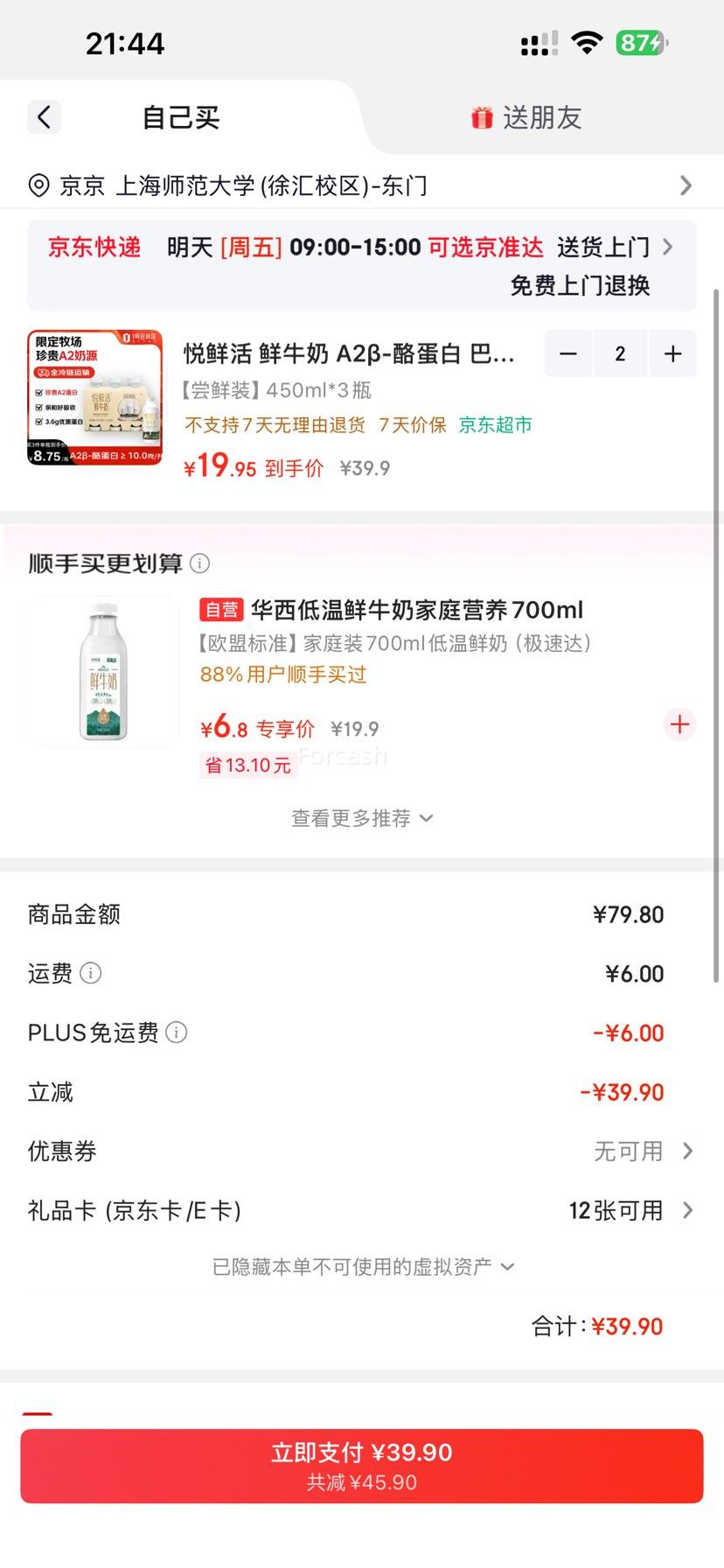Click the 悦鲜活 product thumbnail
Screen dimensions: 724x1568
pos(94,398)
